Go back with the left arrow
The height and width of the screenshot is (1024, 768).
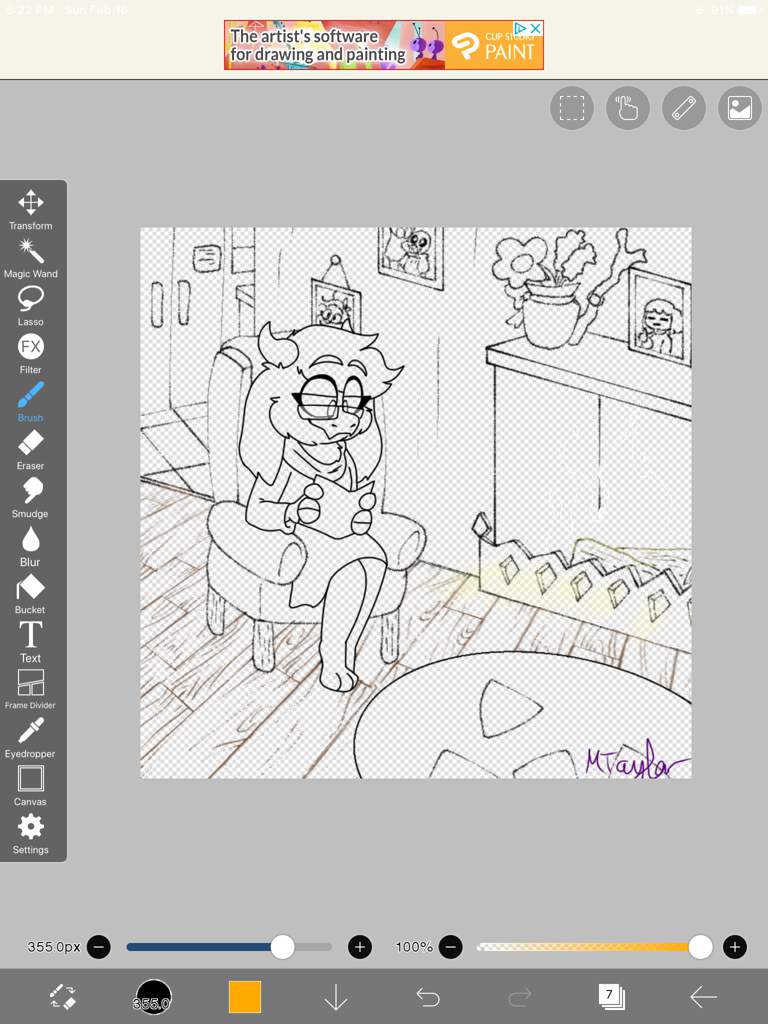tap(703, 997)
